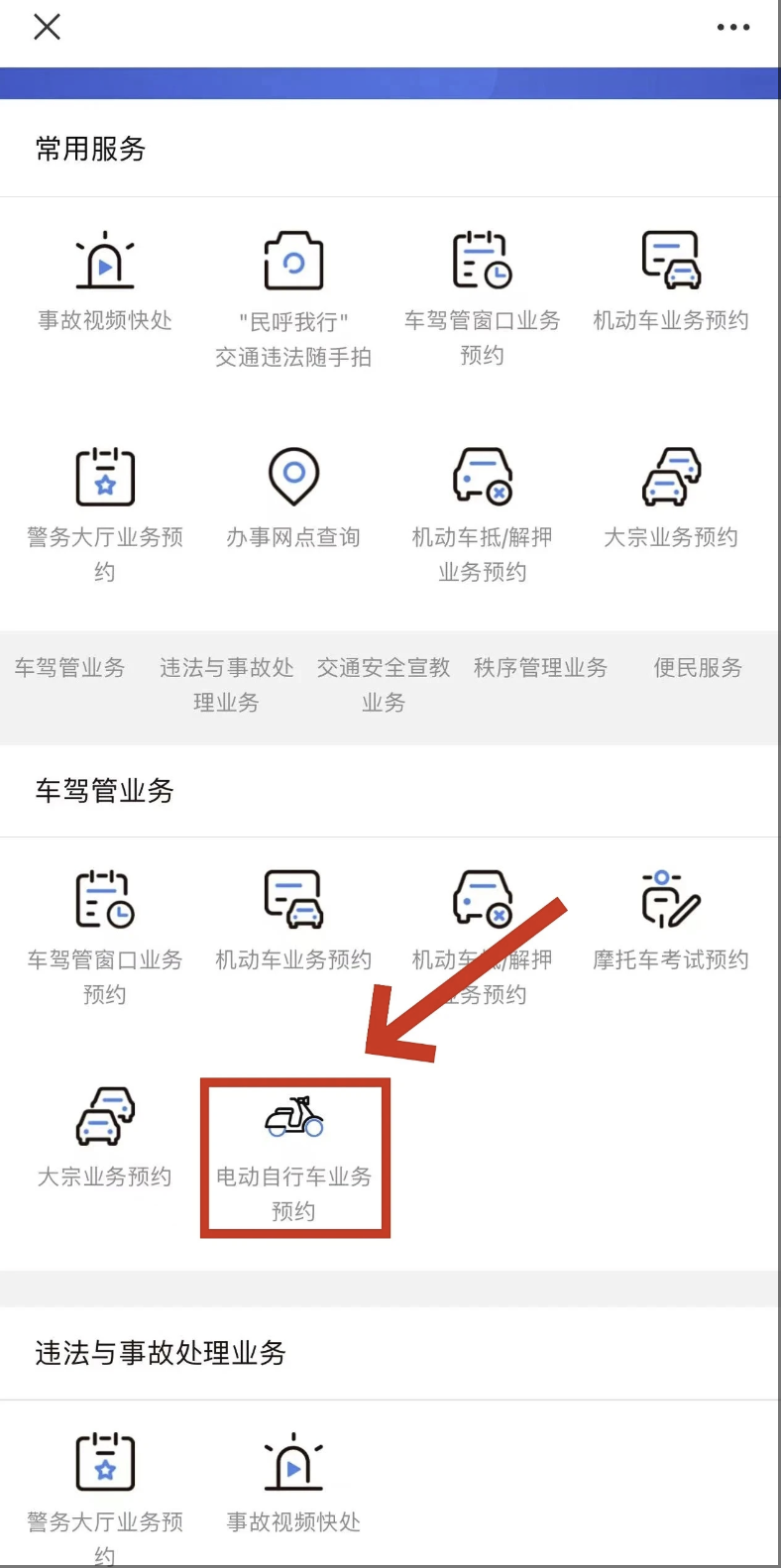The height and width of the screenshot is (1568, 781).
Task: Open 警务大厅业务预约 under 常用服务
Action: pos(105,510)
